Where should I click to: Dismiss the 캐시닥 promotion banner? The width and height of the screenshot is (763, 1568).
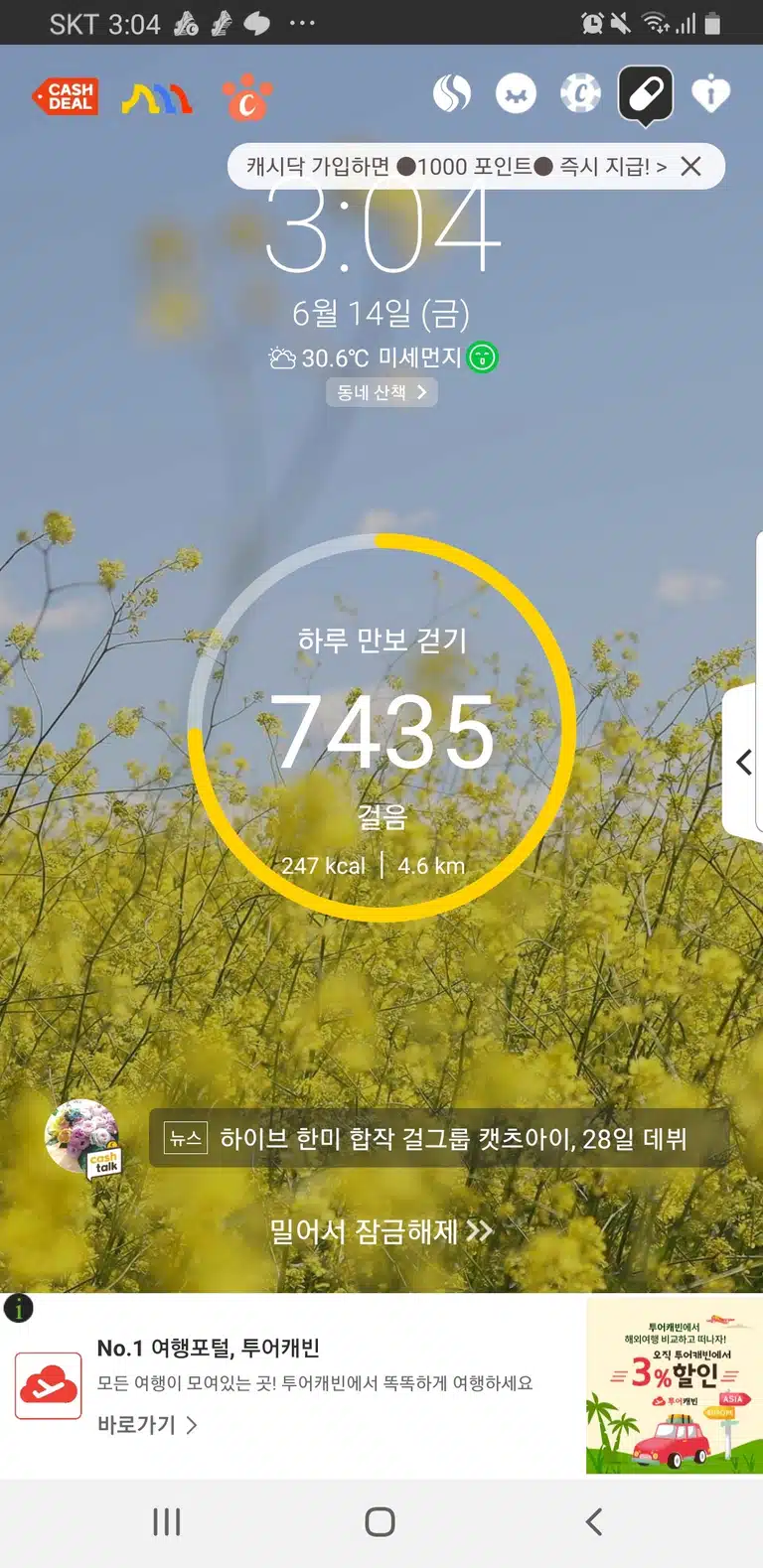point(691,166)
